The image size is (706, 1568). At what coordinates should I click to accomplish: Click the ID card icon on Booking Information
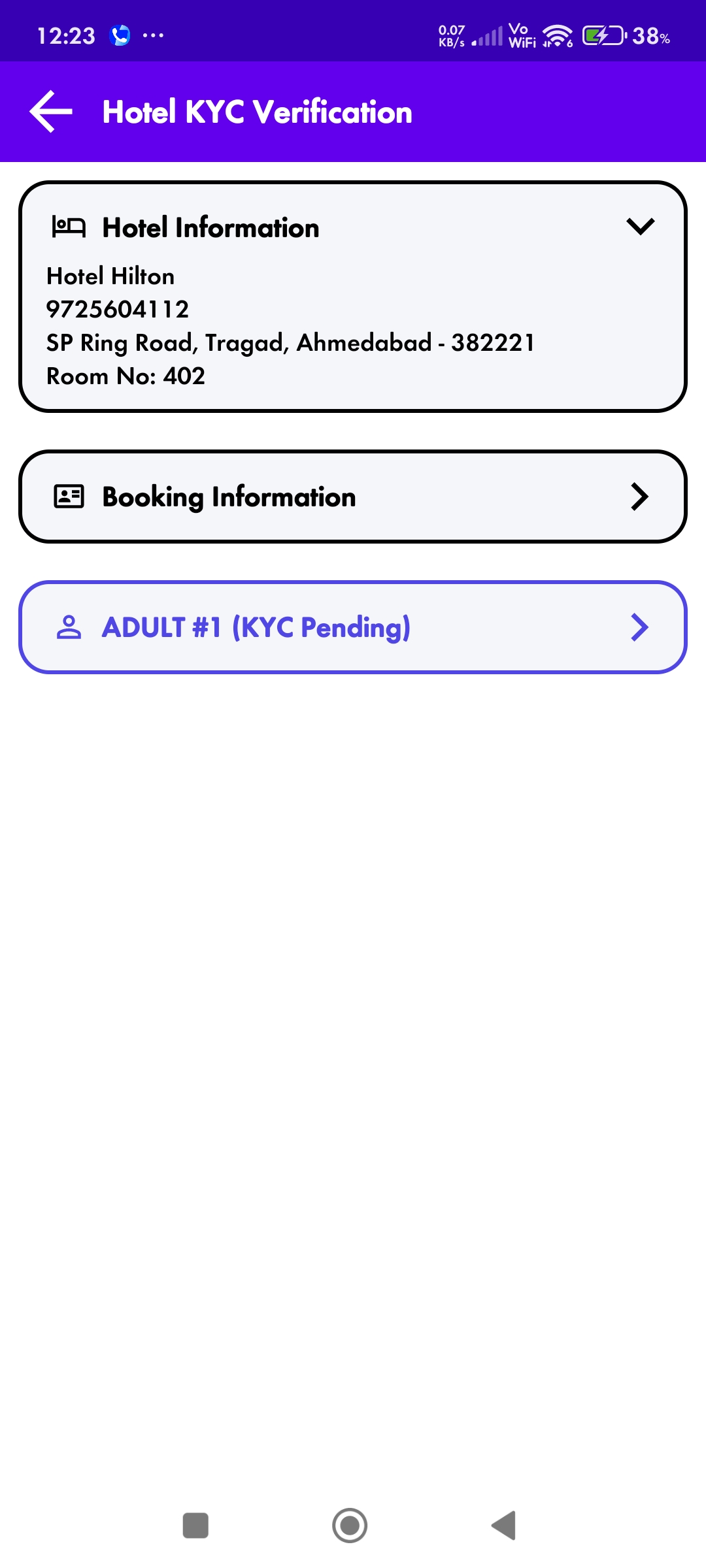click(x=68, y=497)
